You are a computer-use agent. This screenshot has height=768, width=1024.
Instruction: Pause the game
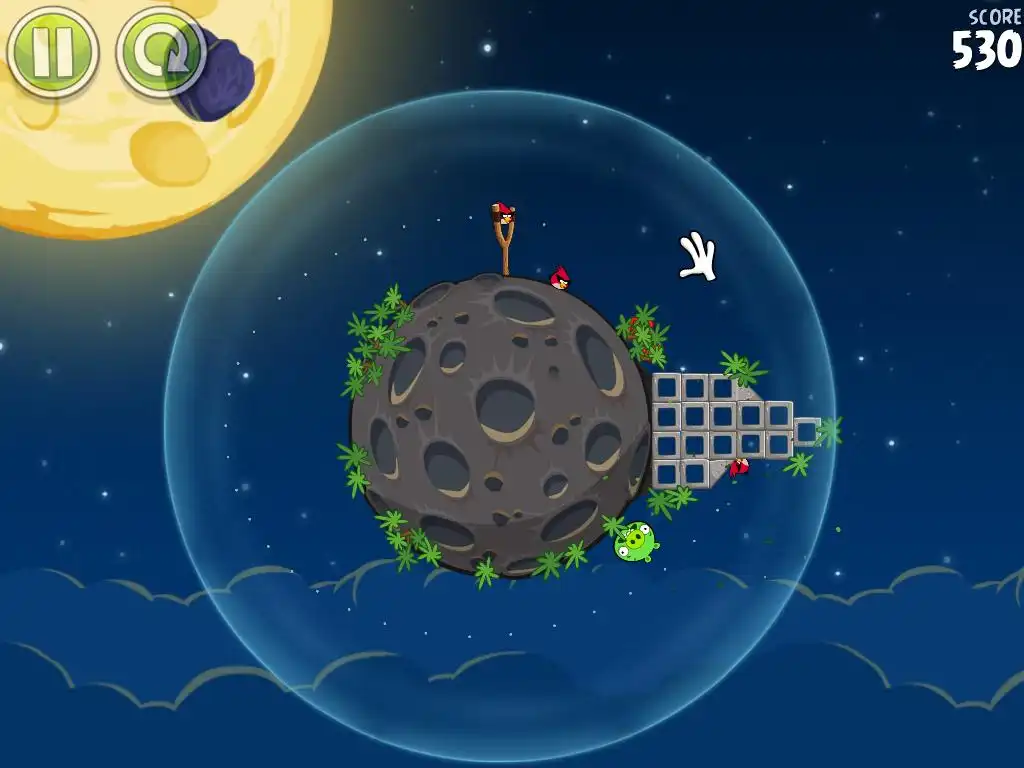pos(52,52)
